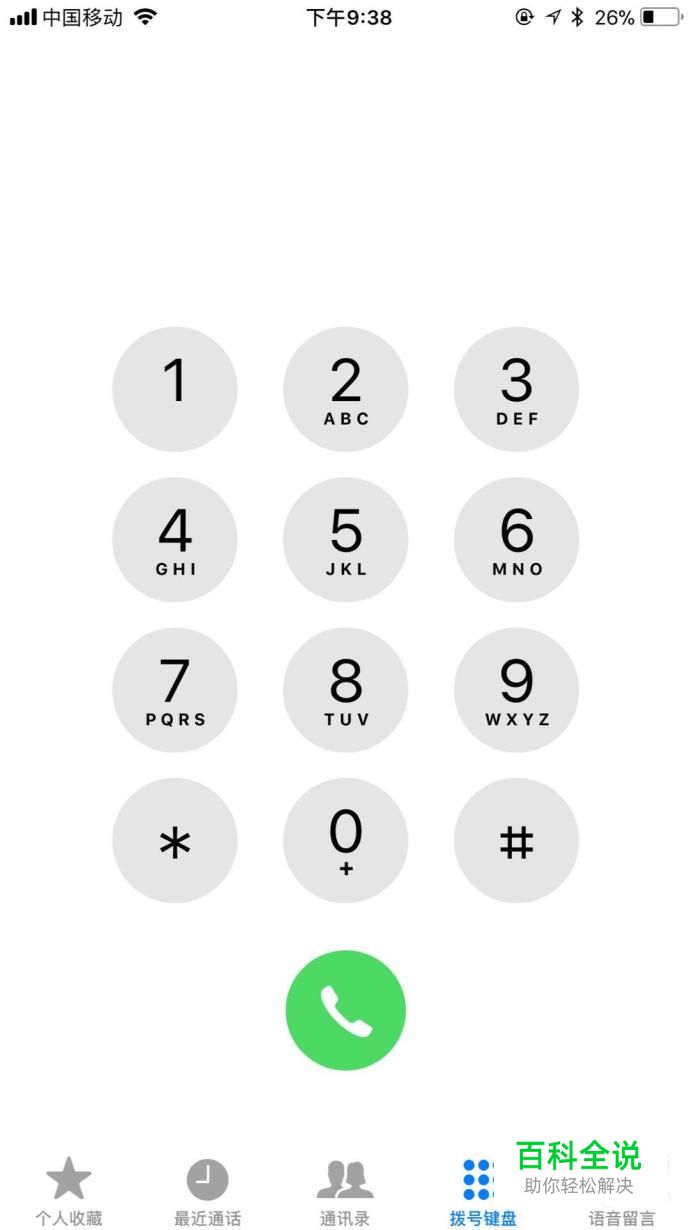This screenshot has width=692, height=1230.
Task: Tap the 4 GHI key
Action: point(175,540)
